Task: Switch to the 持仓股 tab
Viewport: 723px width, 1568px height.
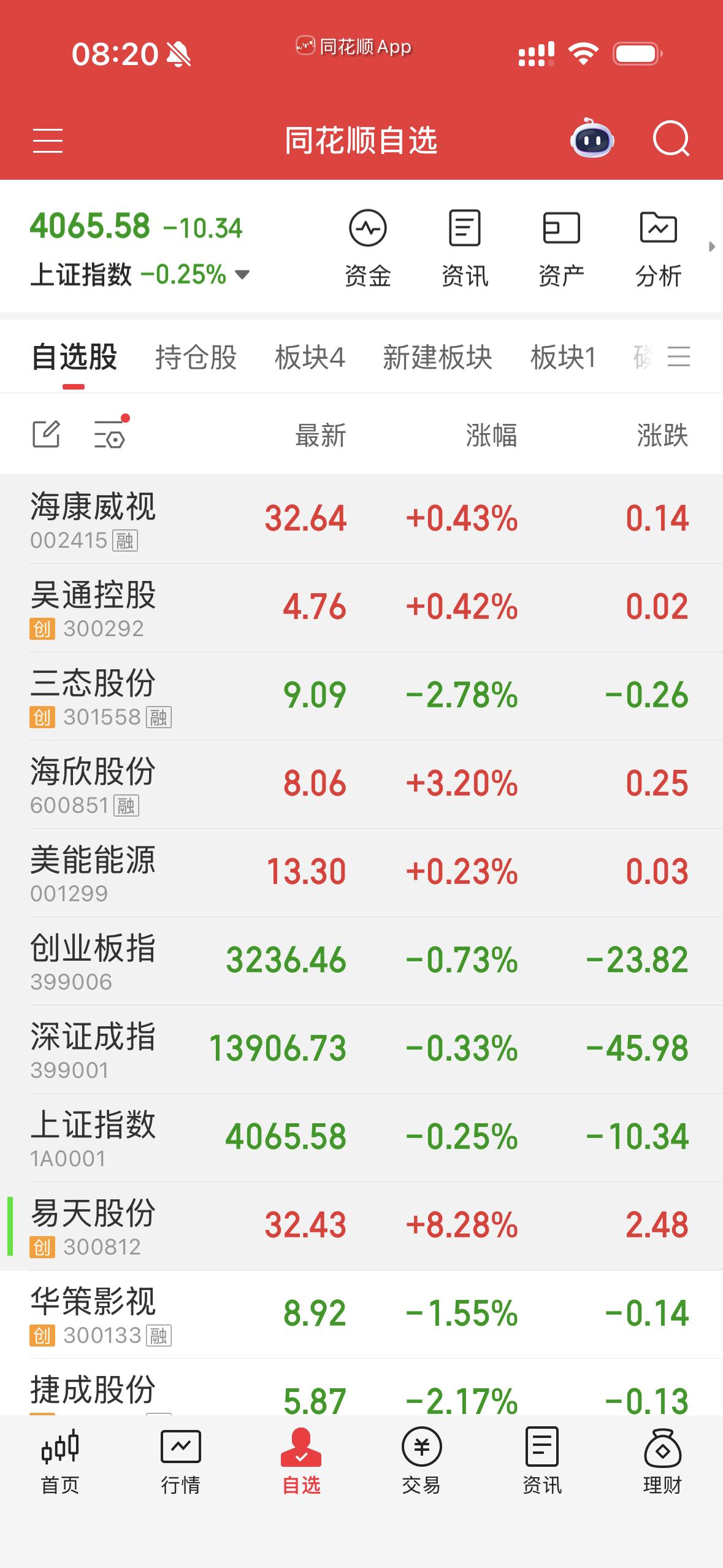Action: point(196,357)
